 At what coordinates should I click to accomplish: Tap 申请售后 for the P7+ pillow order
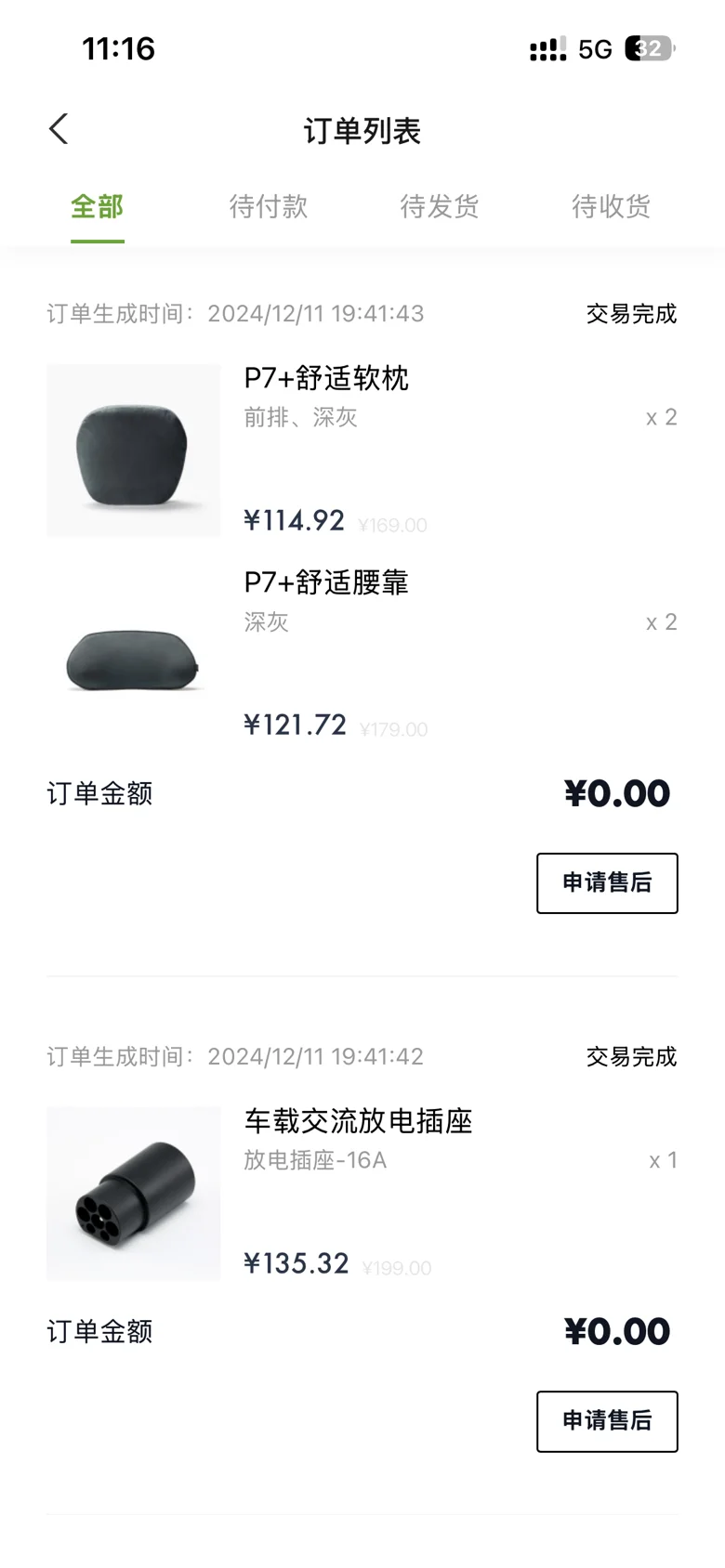click(607, 882)
